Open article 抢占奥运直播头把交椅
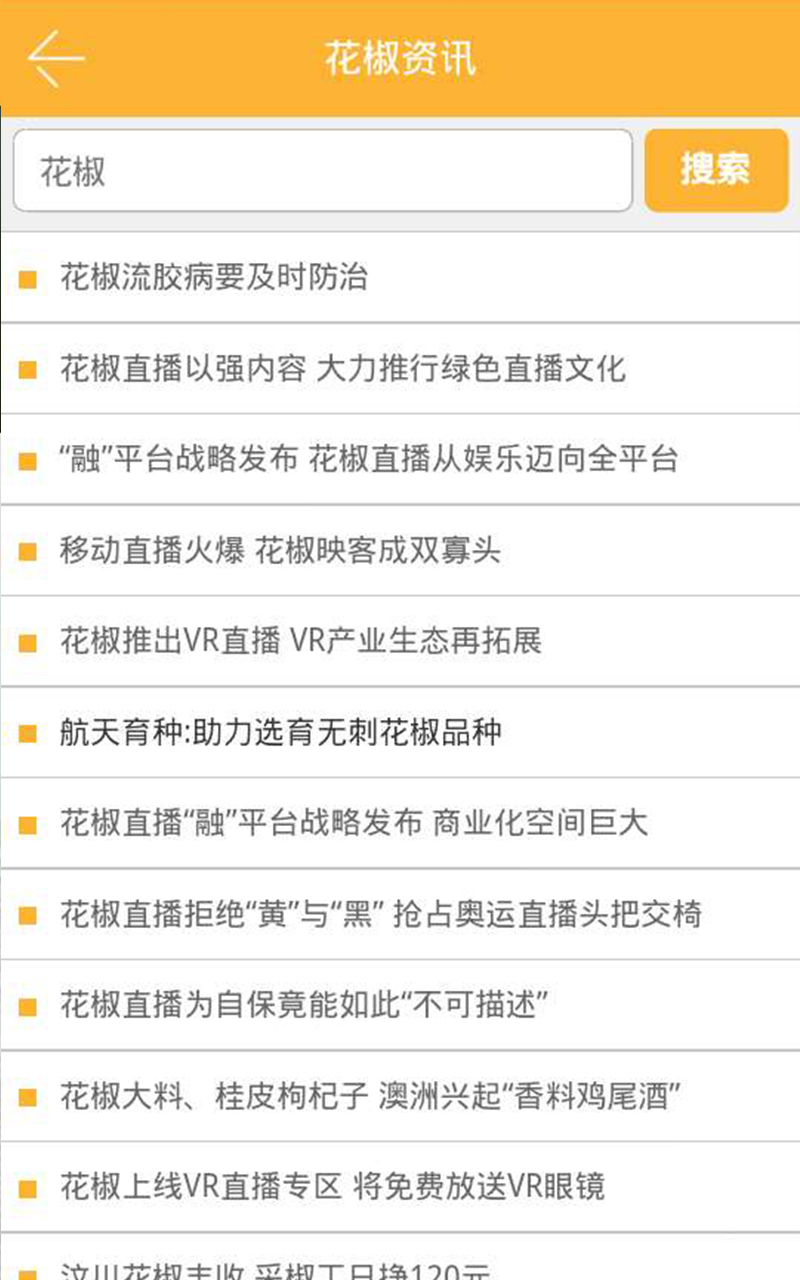The width and height of the screenshot is (800, 1280). pos(380,914)
